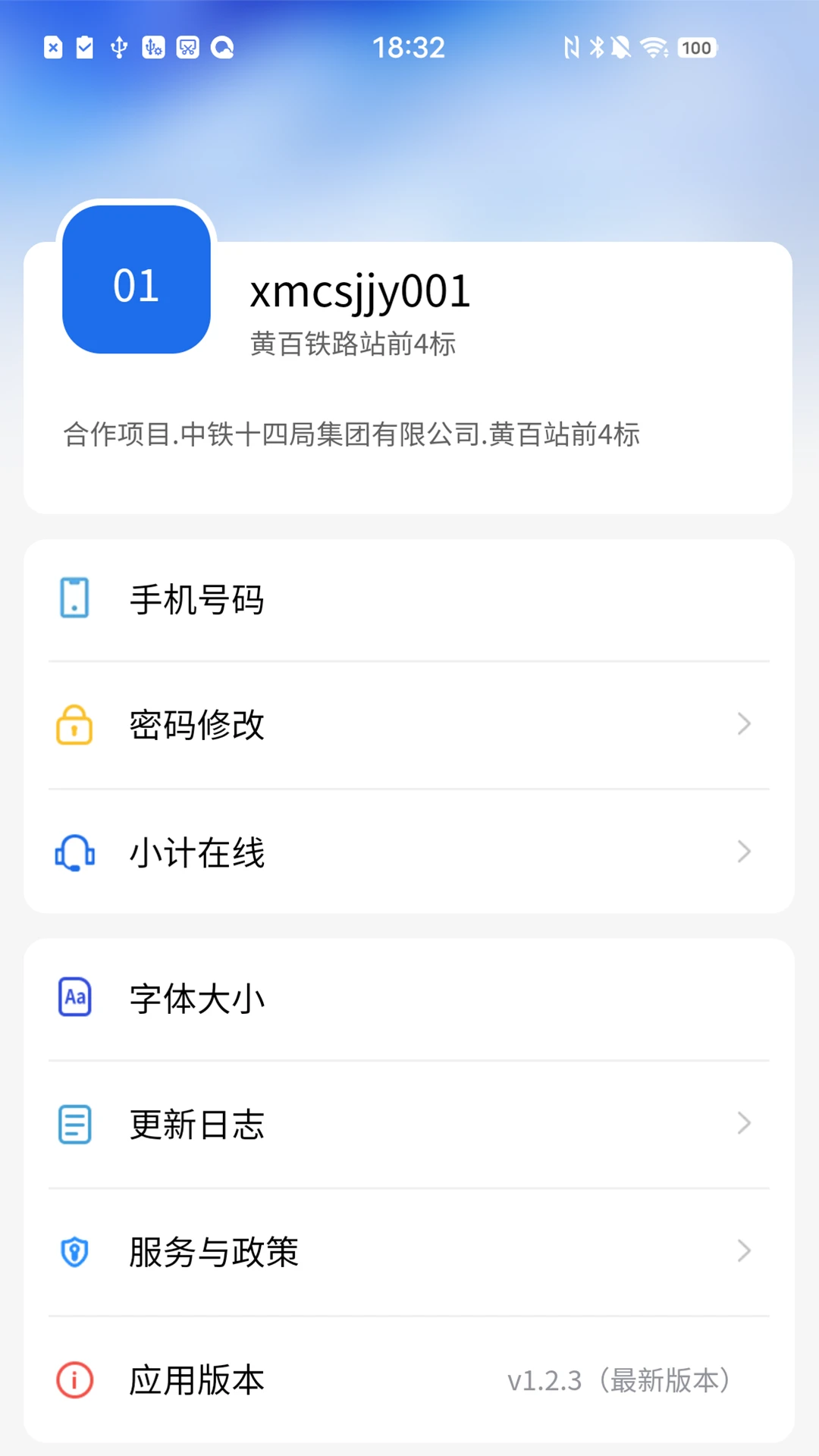Image resolution: width=819 pixels, height=1456 pixels.
Task: Open the 手机号码 settings row
Action: [196, 599]
